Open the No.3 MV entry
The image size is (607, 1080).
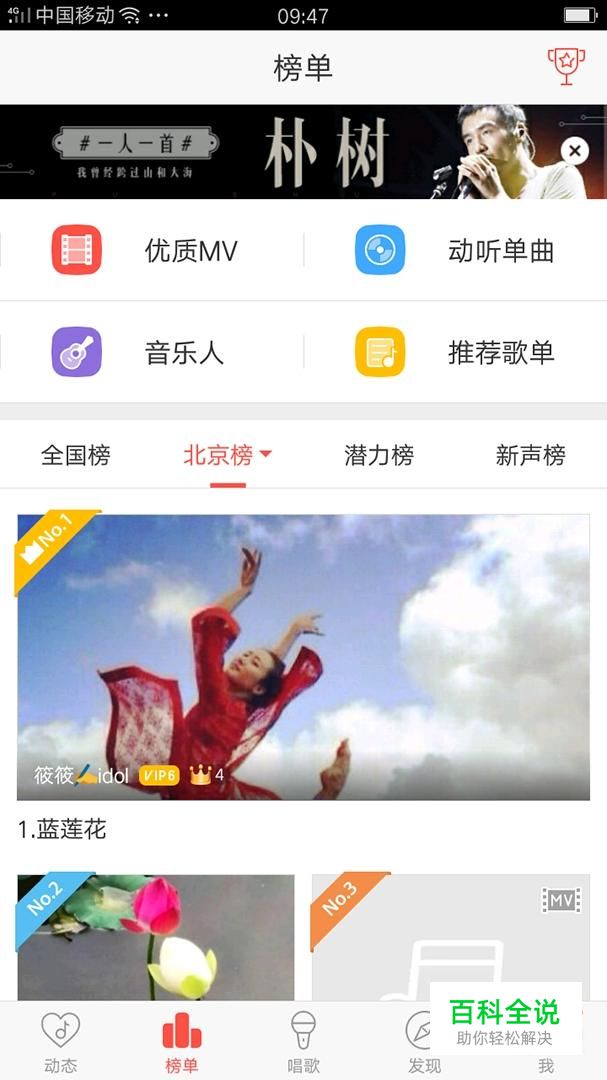click(x=450, y=937)
